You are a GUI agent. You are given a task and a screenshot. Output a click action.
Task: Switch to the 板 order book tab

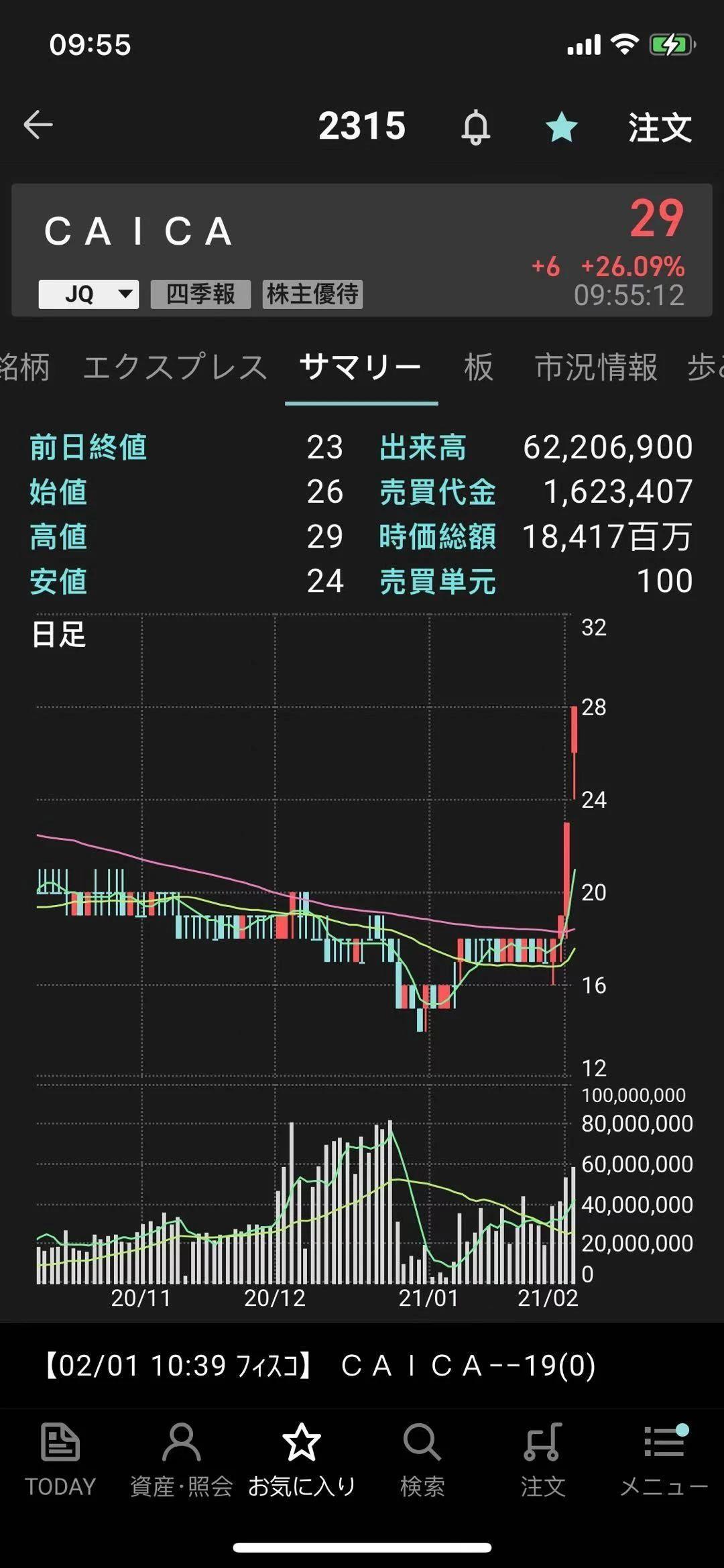[x=479, y=367]
